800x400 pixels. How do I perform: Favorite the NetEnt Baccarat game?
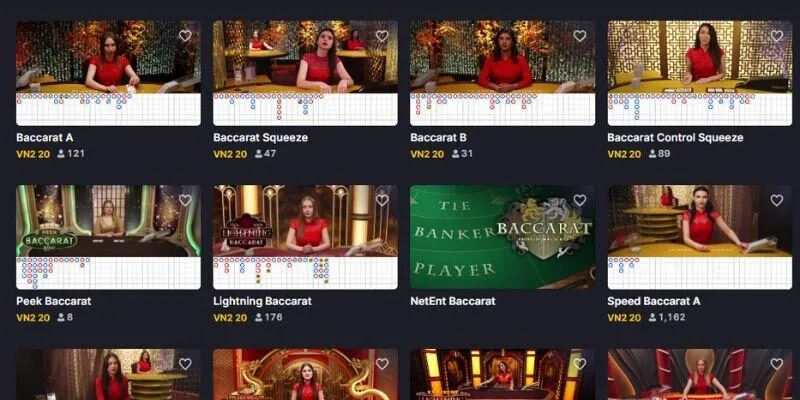point(579,200)
